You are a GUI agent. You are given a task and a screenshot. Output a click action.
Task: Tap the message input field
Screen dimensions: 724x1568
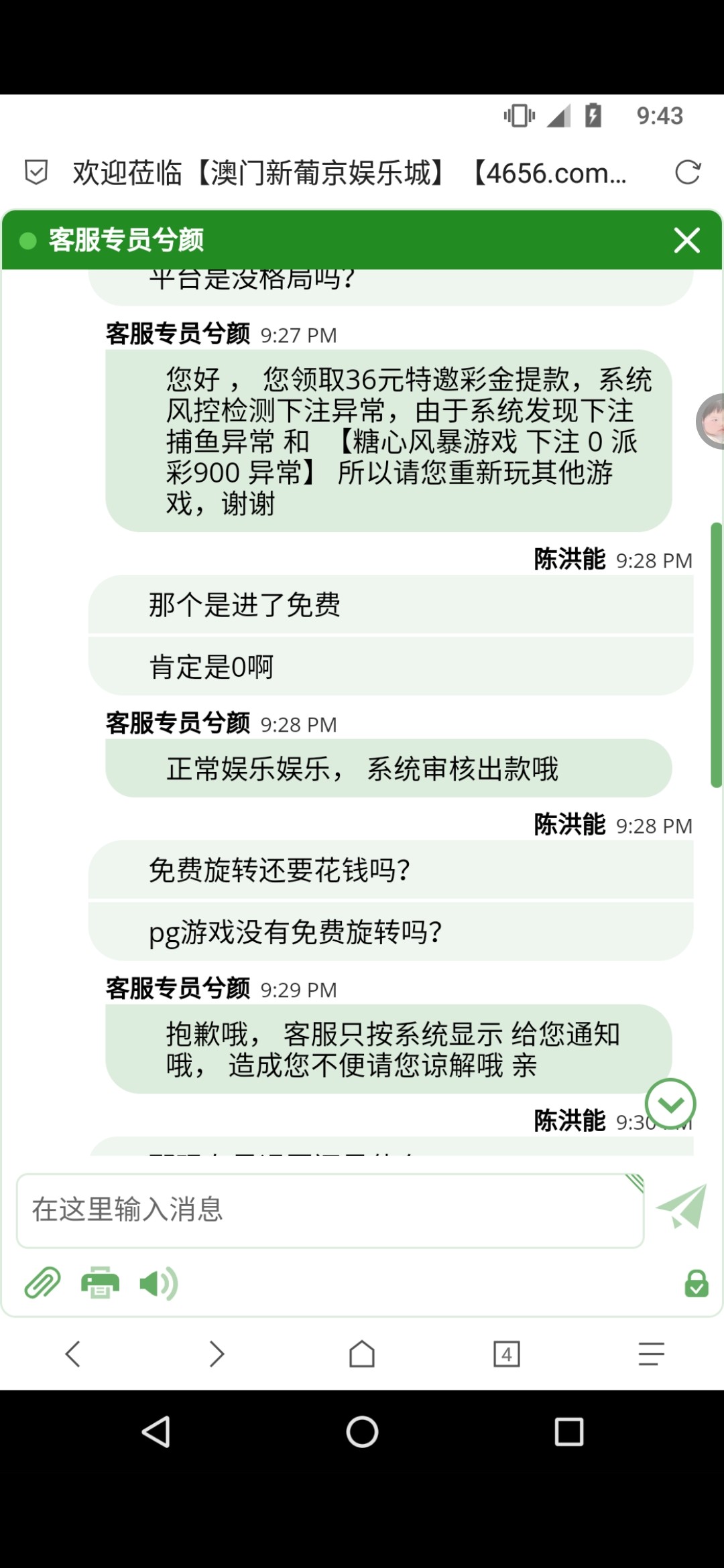(329, 1210)
